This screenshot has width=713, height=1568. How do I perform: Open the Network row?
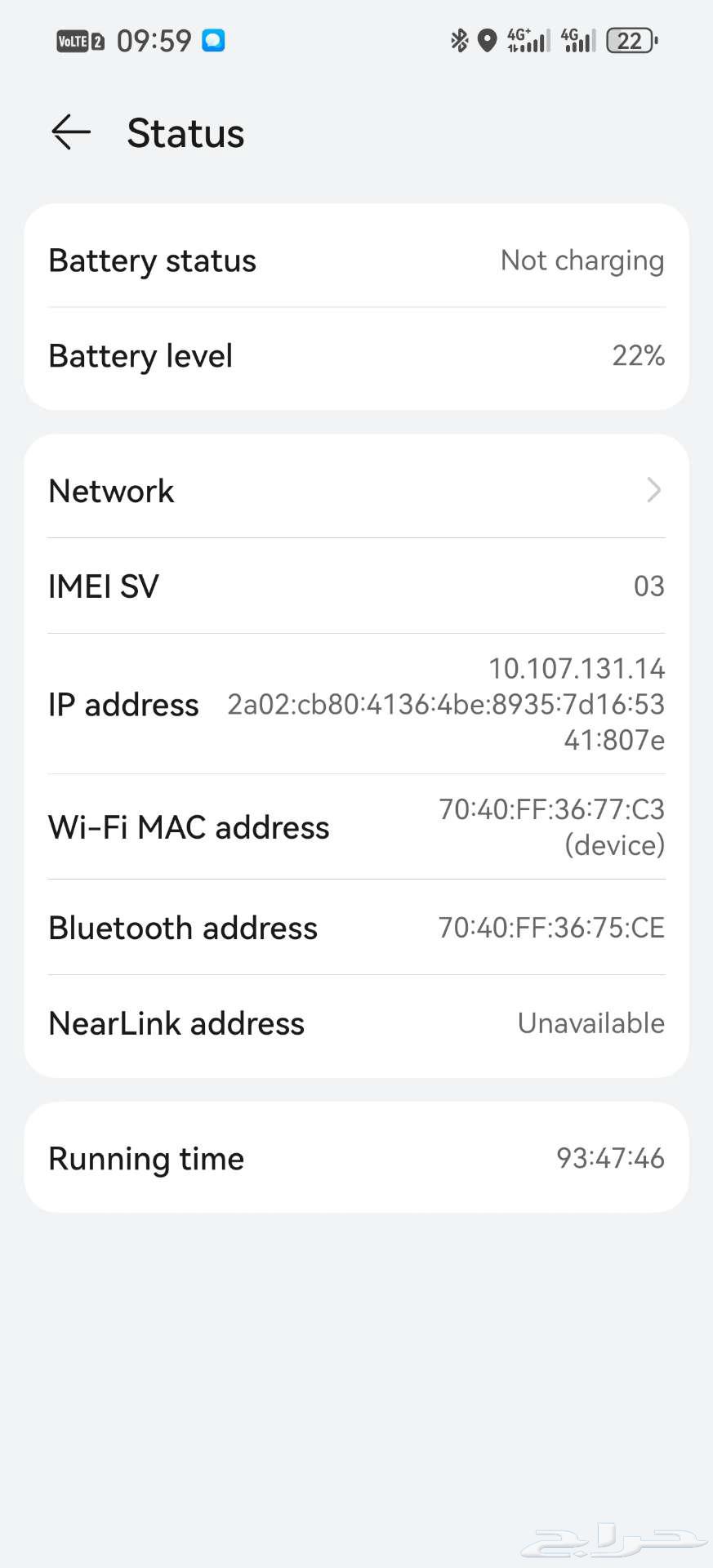pyautogui.click(x=356, y=491)
